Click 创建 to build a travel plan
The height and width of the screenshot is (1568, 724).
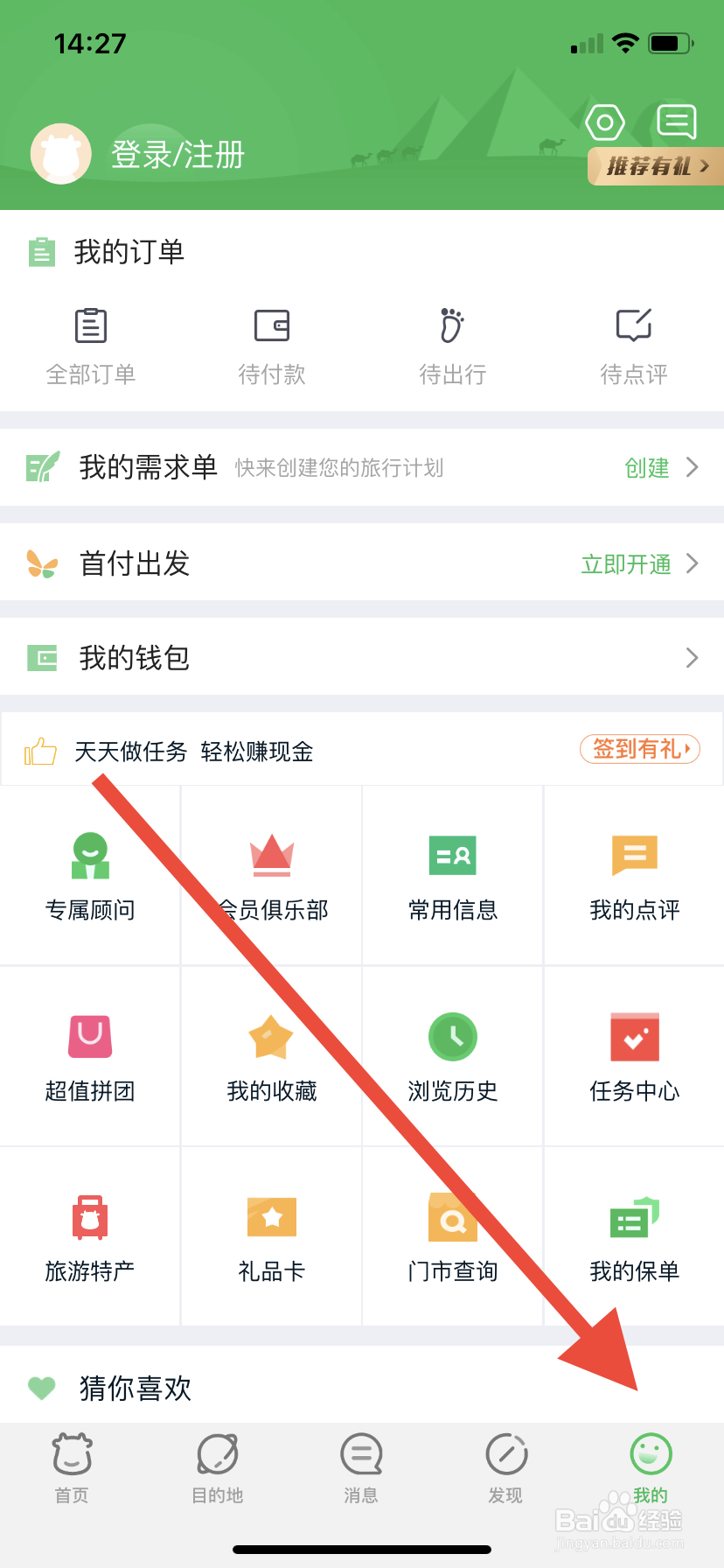tap(648, 468)
